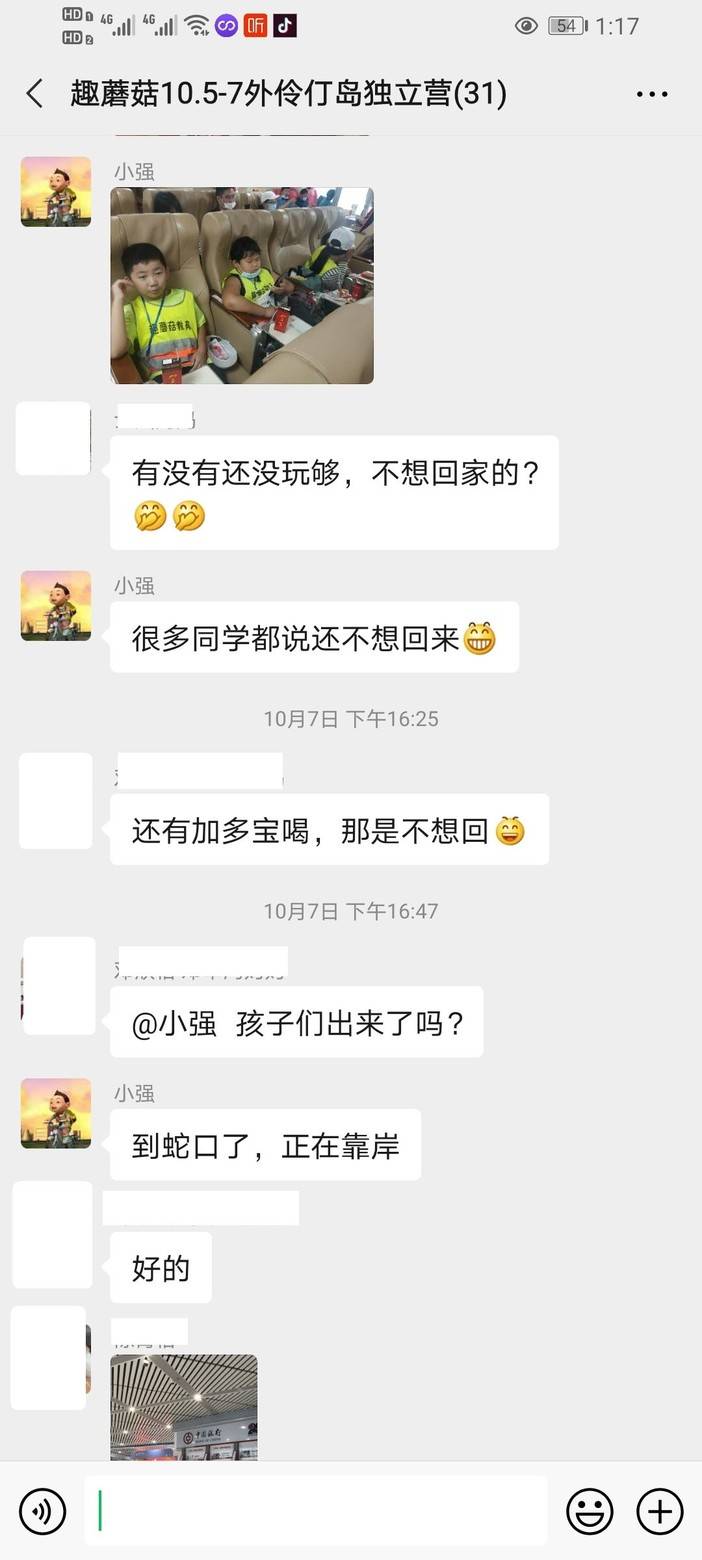Open the plus attachment menu
702x1560 pixels.
coord(660,1511)
